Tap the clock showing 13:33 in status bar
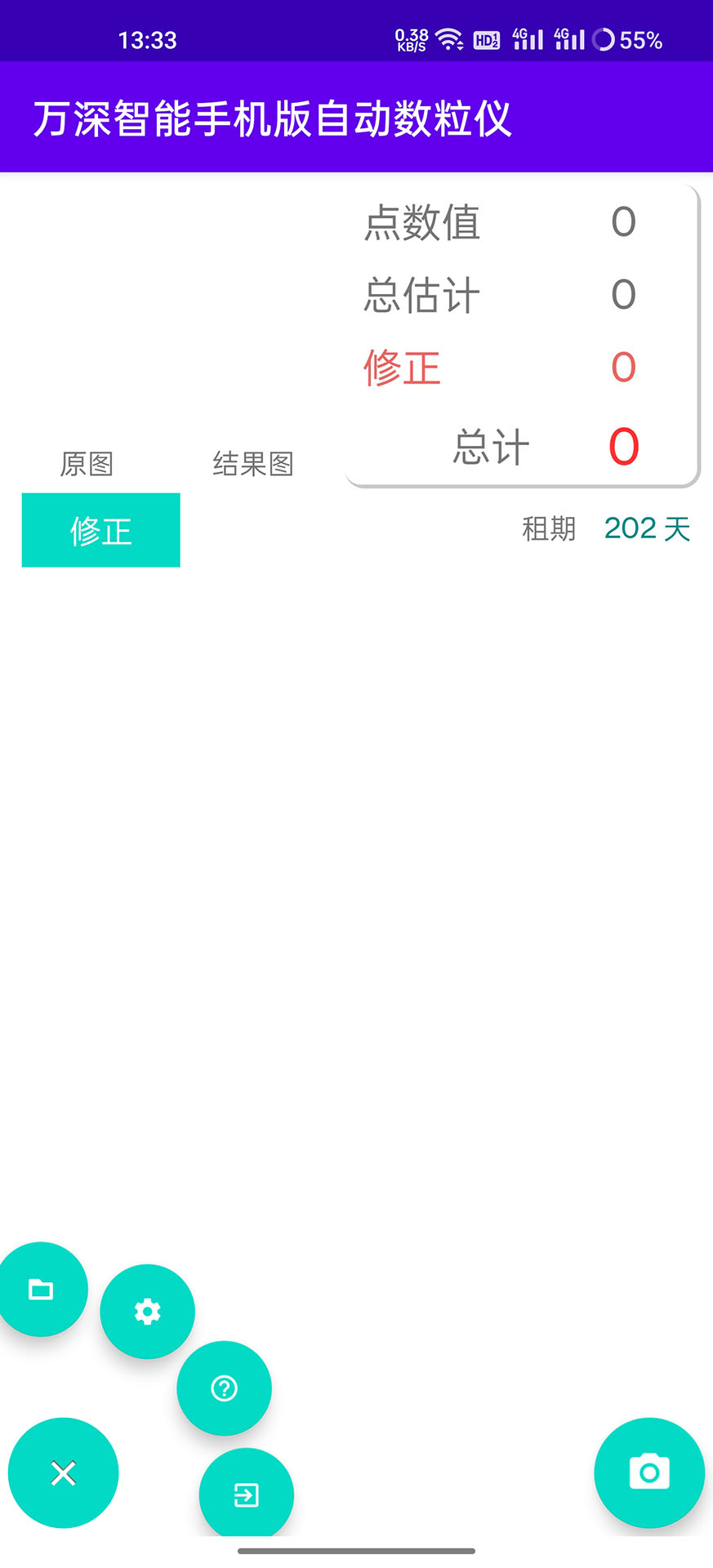The height and width of the screenshot is (1568, 713). (x=149, y=38)
